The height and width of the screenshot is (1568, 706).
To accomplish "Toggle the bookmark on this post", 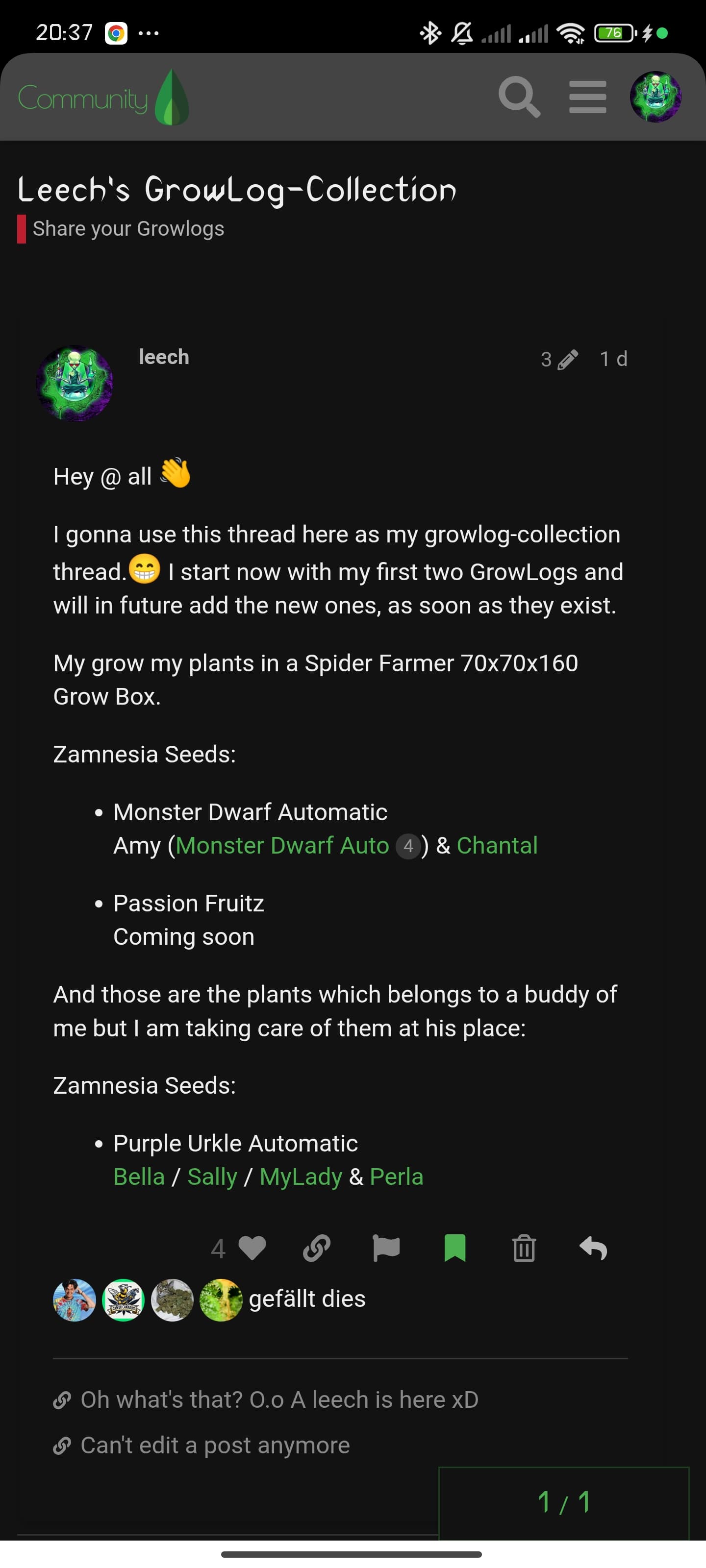I will point(454,1249).
